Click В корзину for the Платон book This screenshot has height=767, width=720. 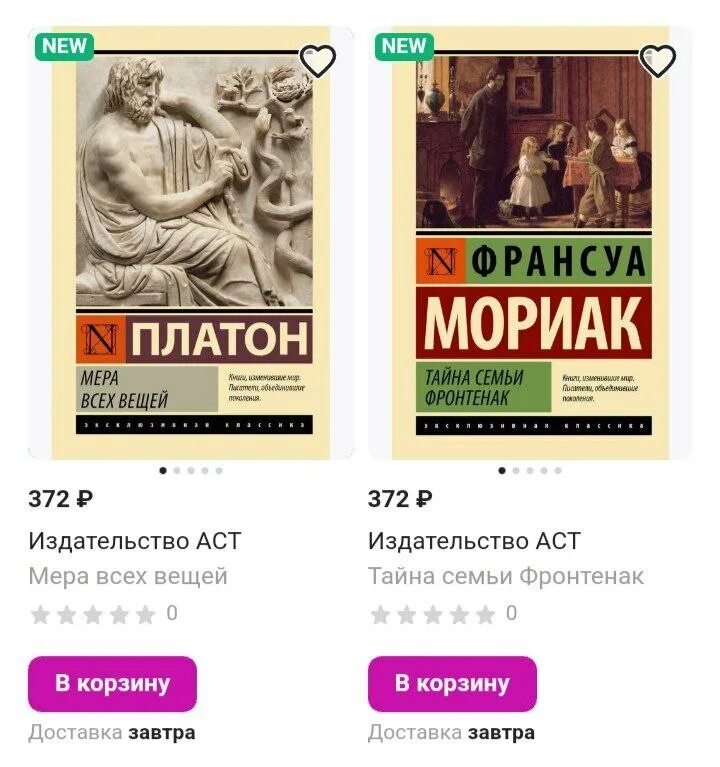coord(114,683)
